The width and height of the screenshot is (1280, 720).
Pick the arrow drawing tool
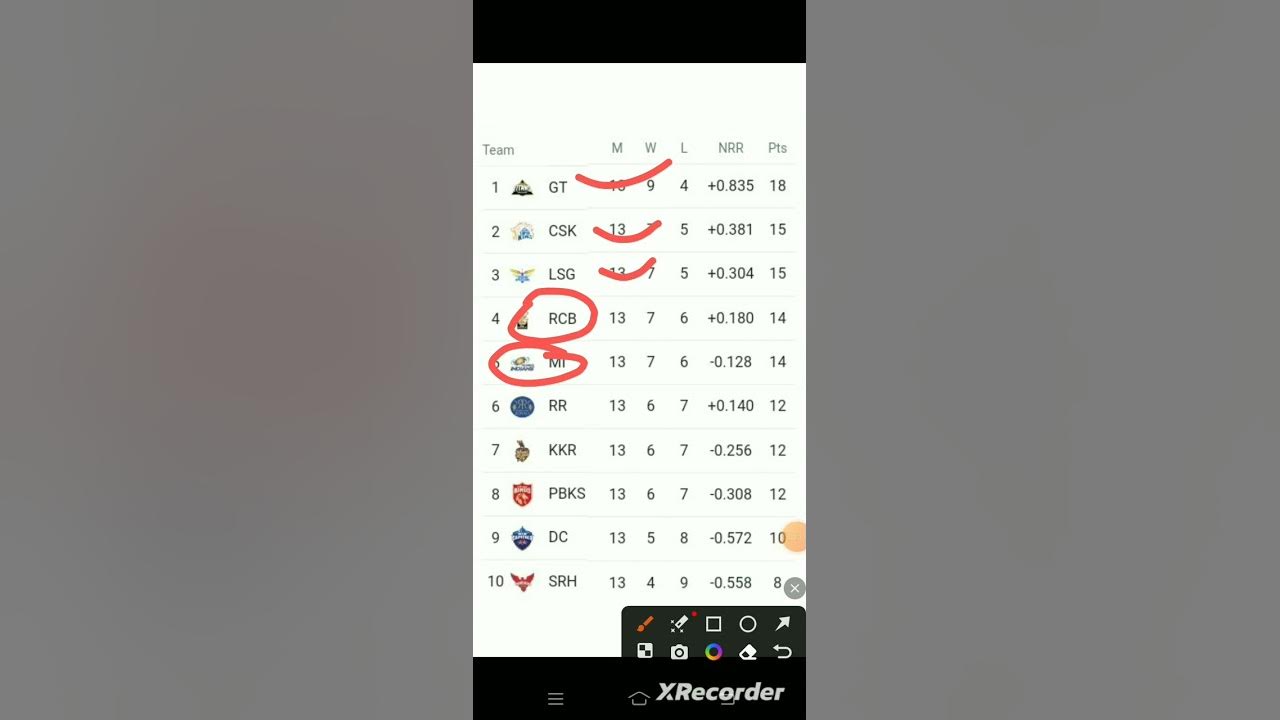(x=782, y=624)
